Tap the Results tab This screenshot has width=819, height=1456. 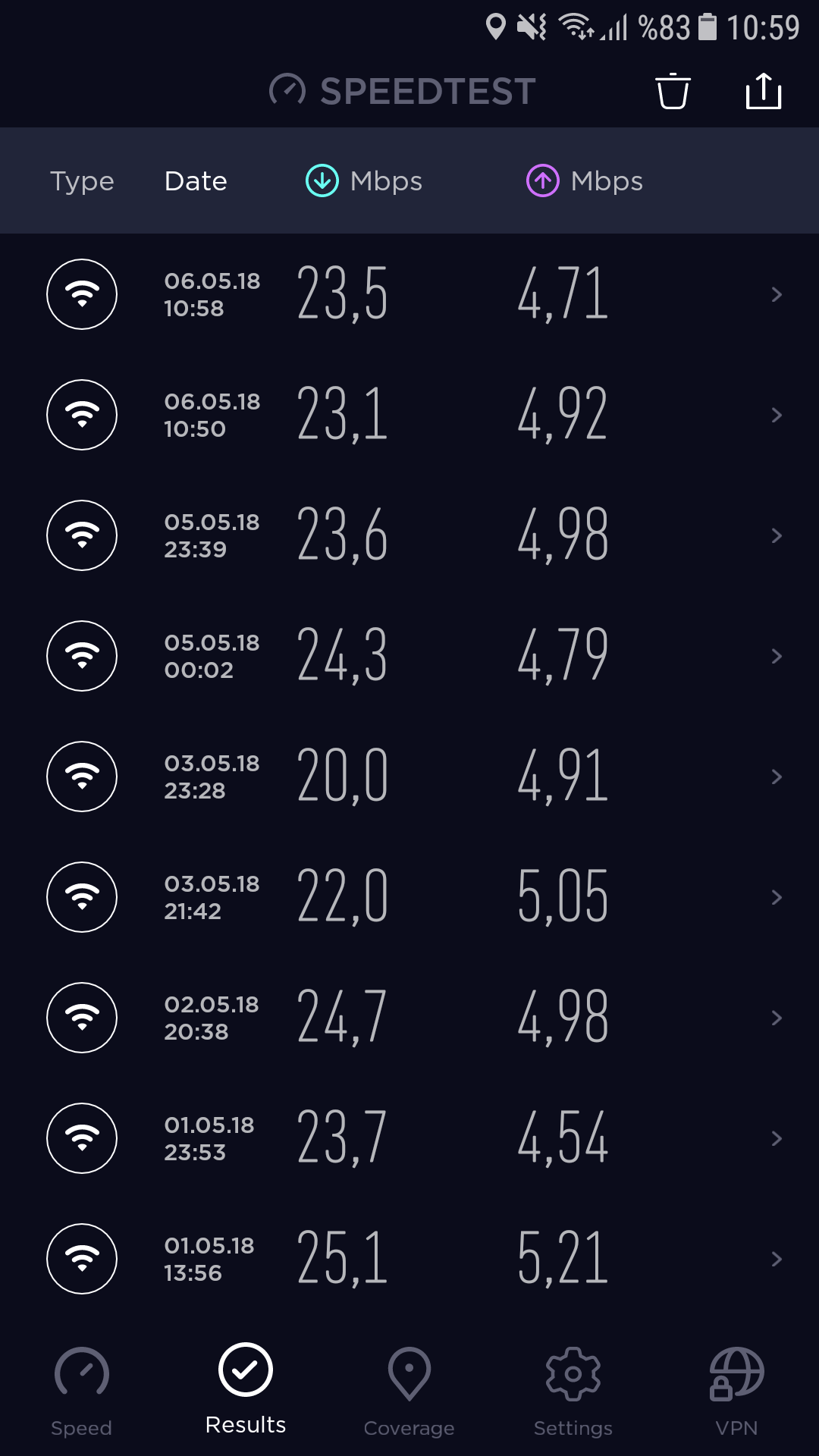[246, 1389]
